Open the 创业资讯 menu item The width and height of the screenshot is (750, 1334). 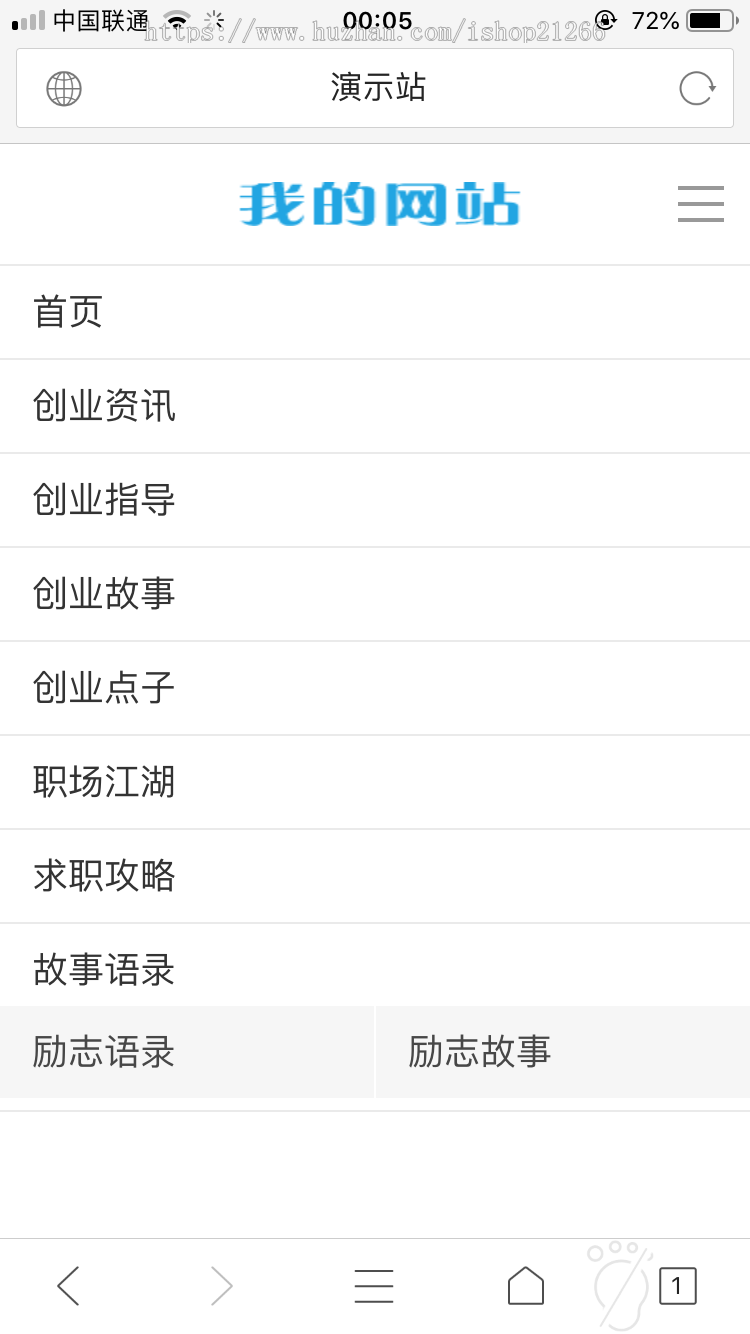[x=102, y=406]
